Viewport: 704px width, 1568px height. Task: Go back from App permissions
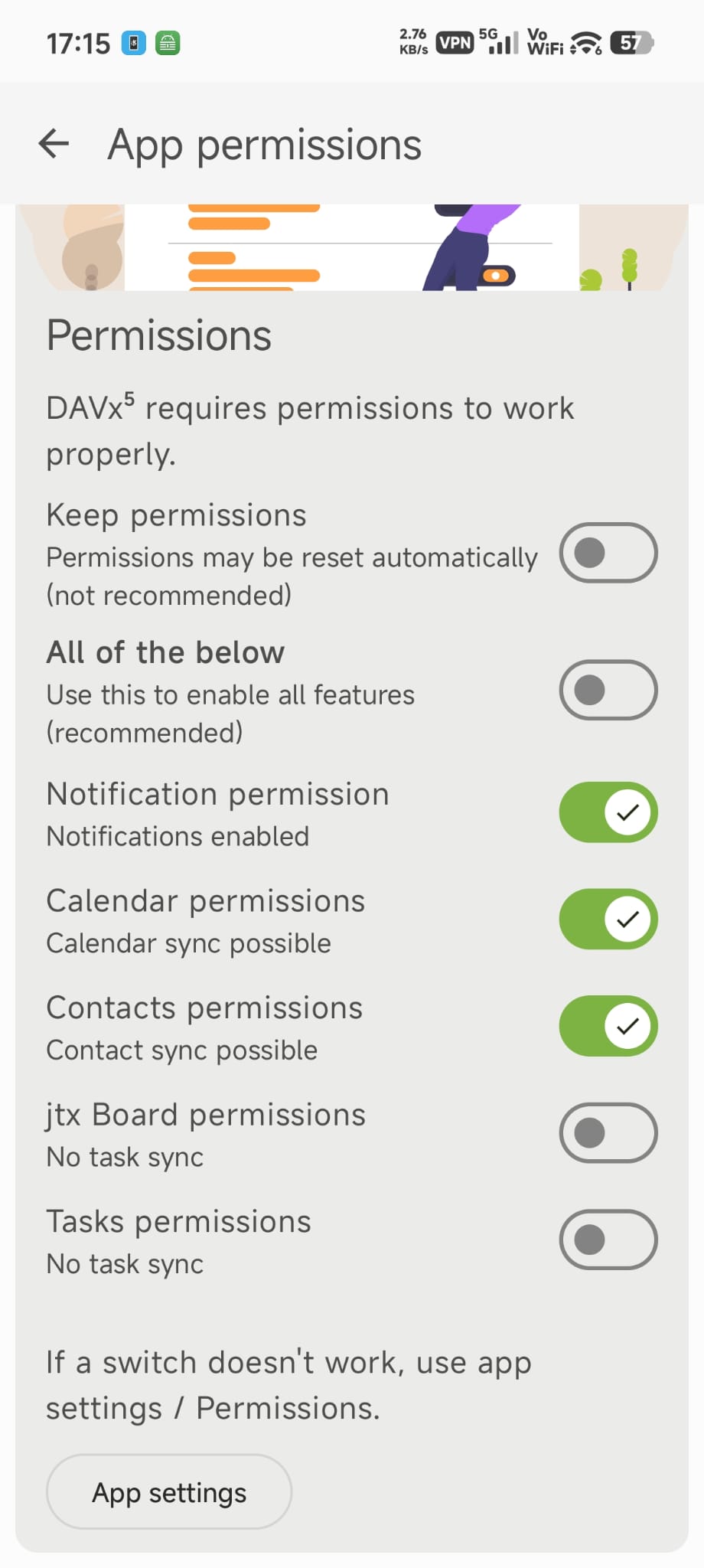[54, 143]
